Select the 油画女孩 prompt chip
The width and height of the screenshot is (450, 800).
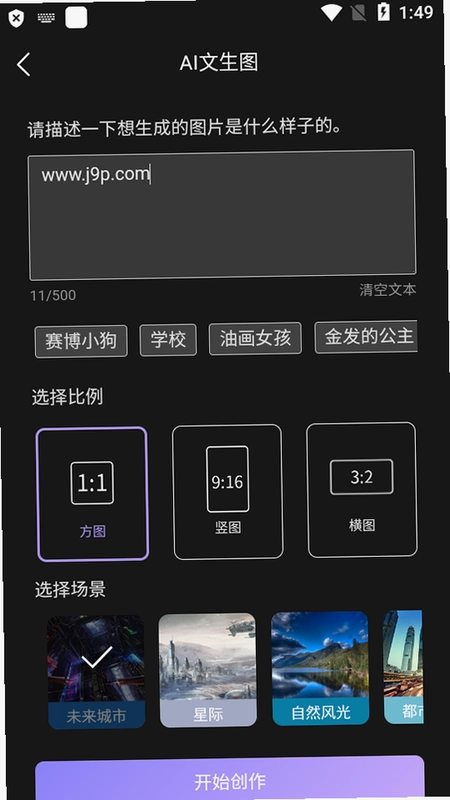pos(255,338)
